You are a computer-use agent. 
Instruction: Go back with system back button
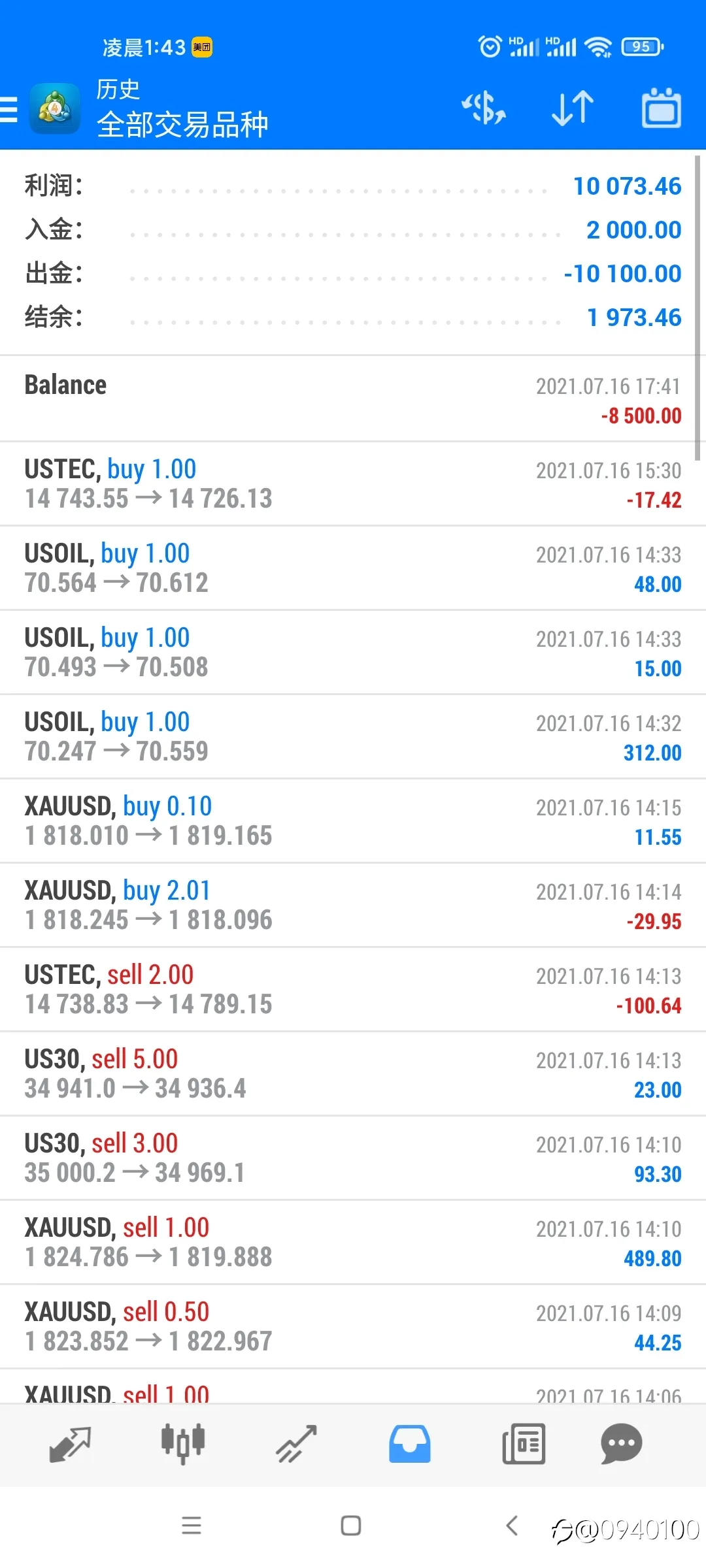point(512,1526)
